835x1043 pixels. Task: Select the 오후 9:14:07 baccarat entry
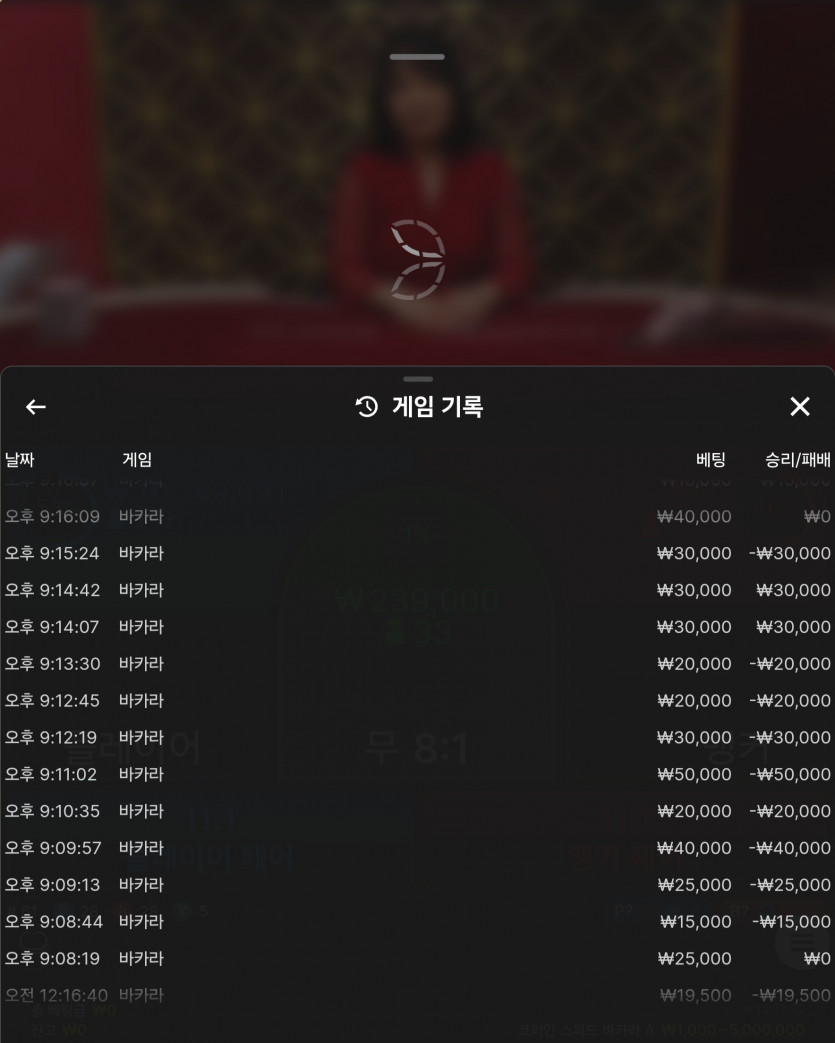(417, 627)
